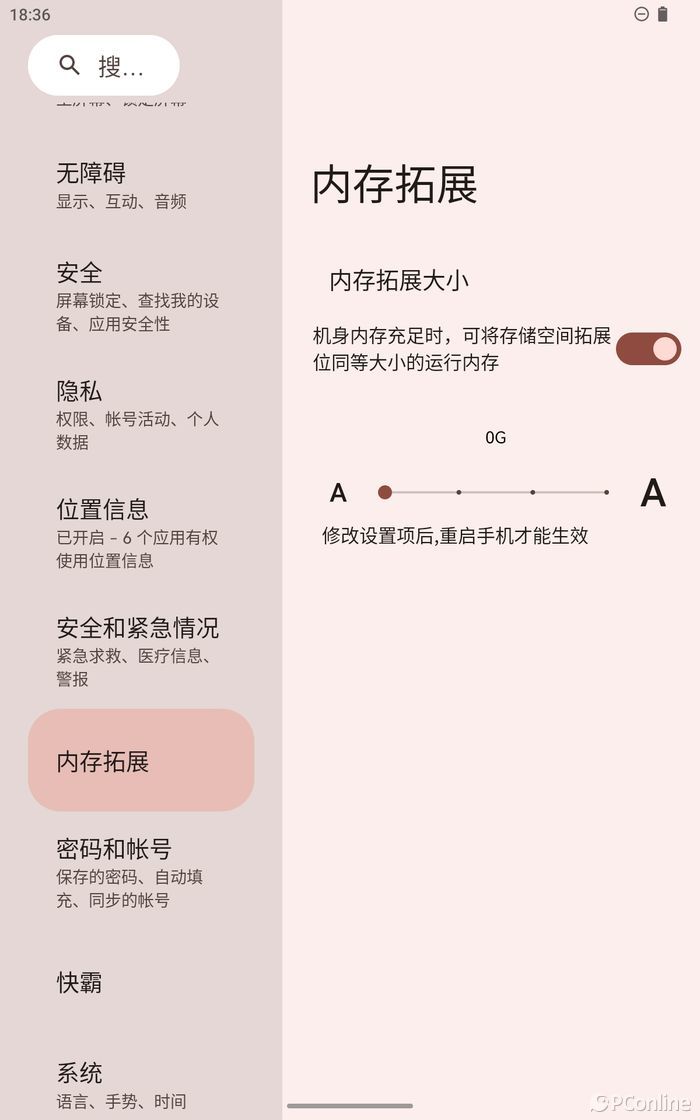
Task: Open the settings search box
Action: point(104,66)
